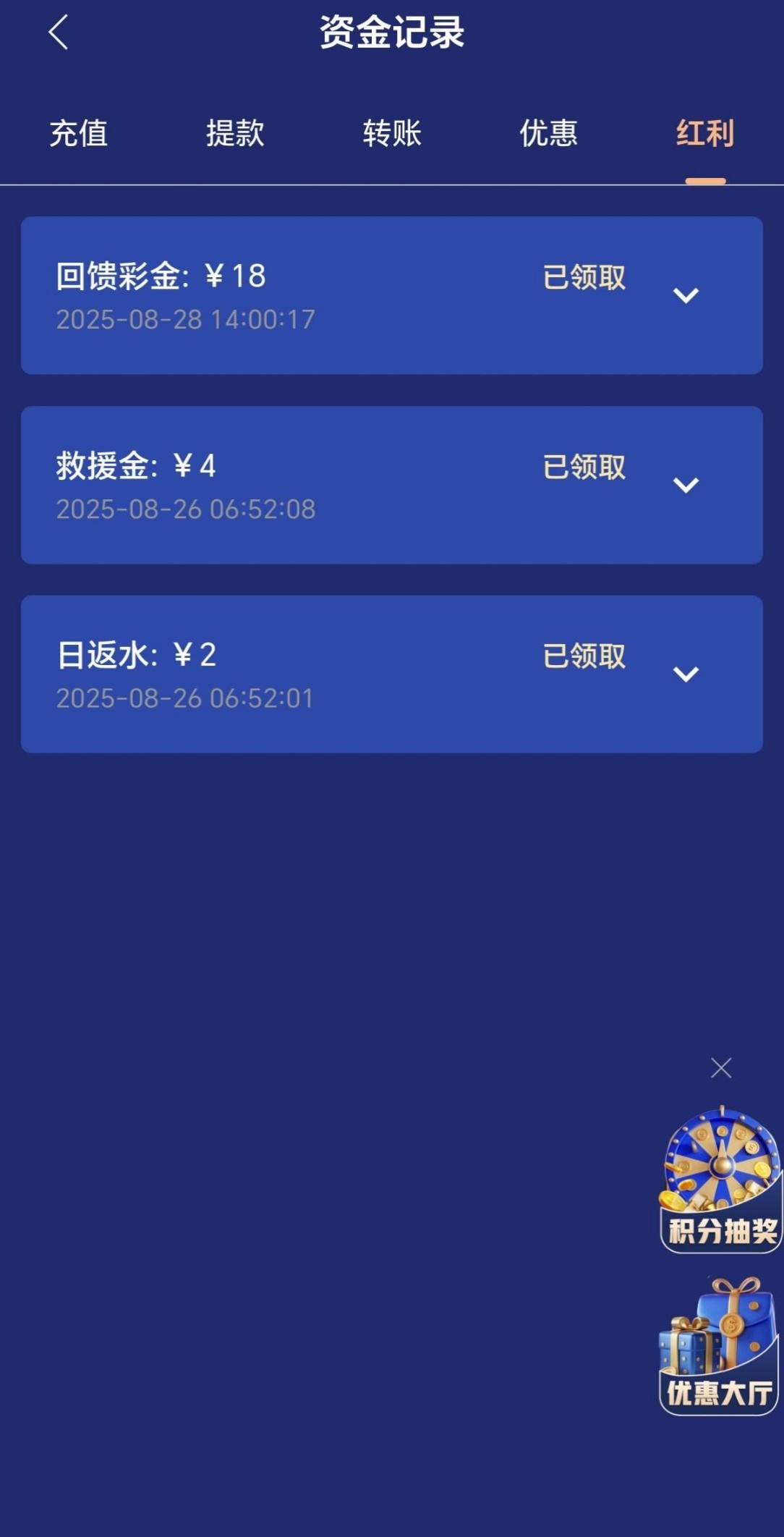Open the 转账 tab
Viewport: 784px width, 1537px height.
(392, 134)
